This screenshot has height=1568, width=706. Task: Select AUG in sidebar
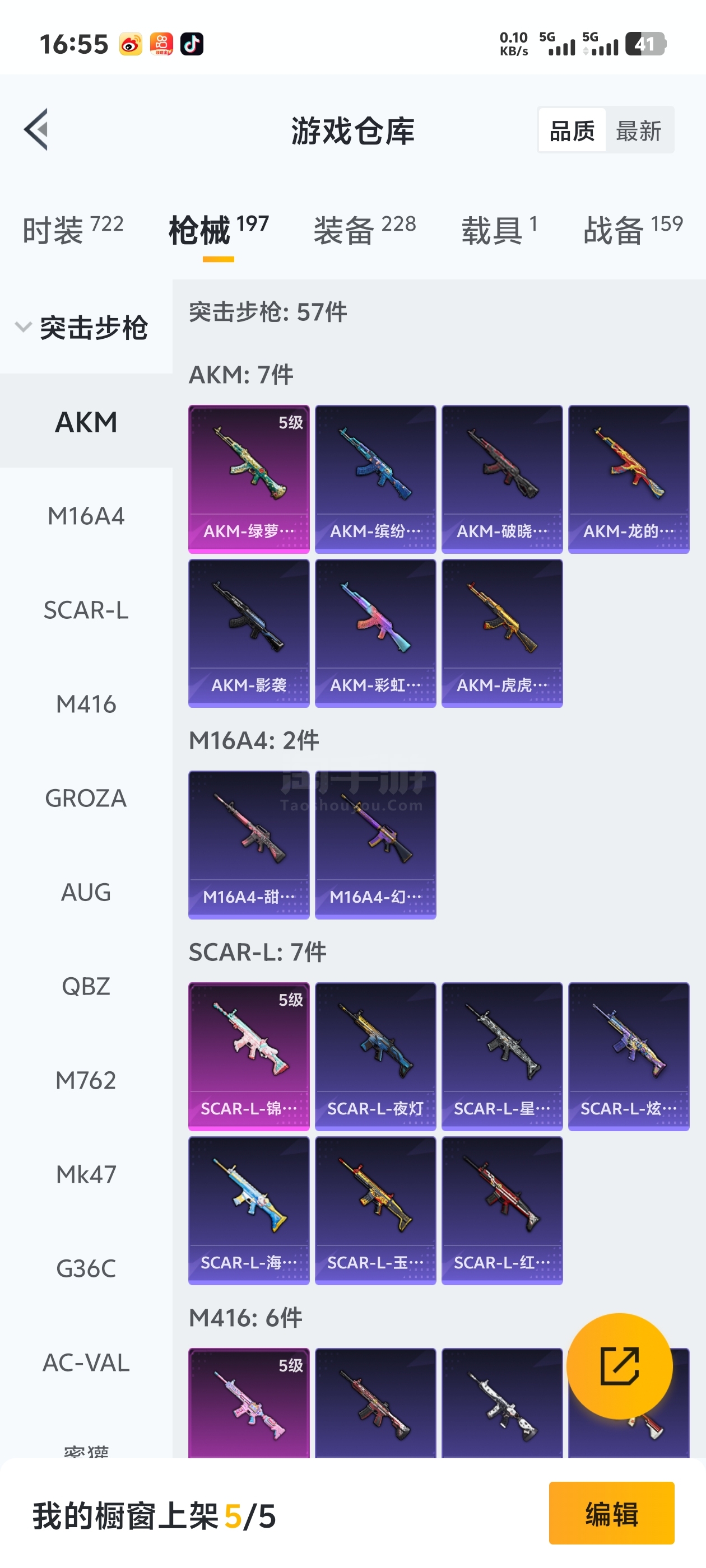(86, 892)
